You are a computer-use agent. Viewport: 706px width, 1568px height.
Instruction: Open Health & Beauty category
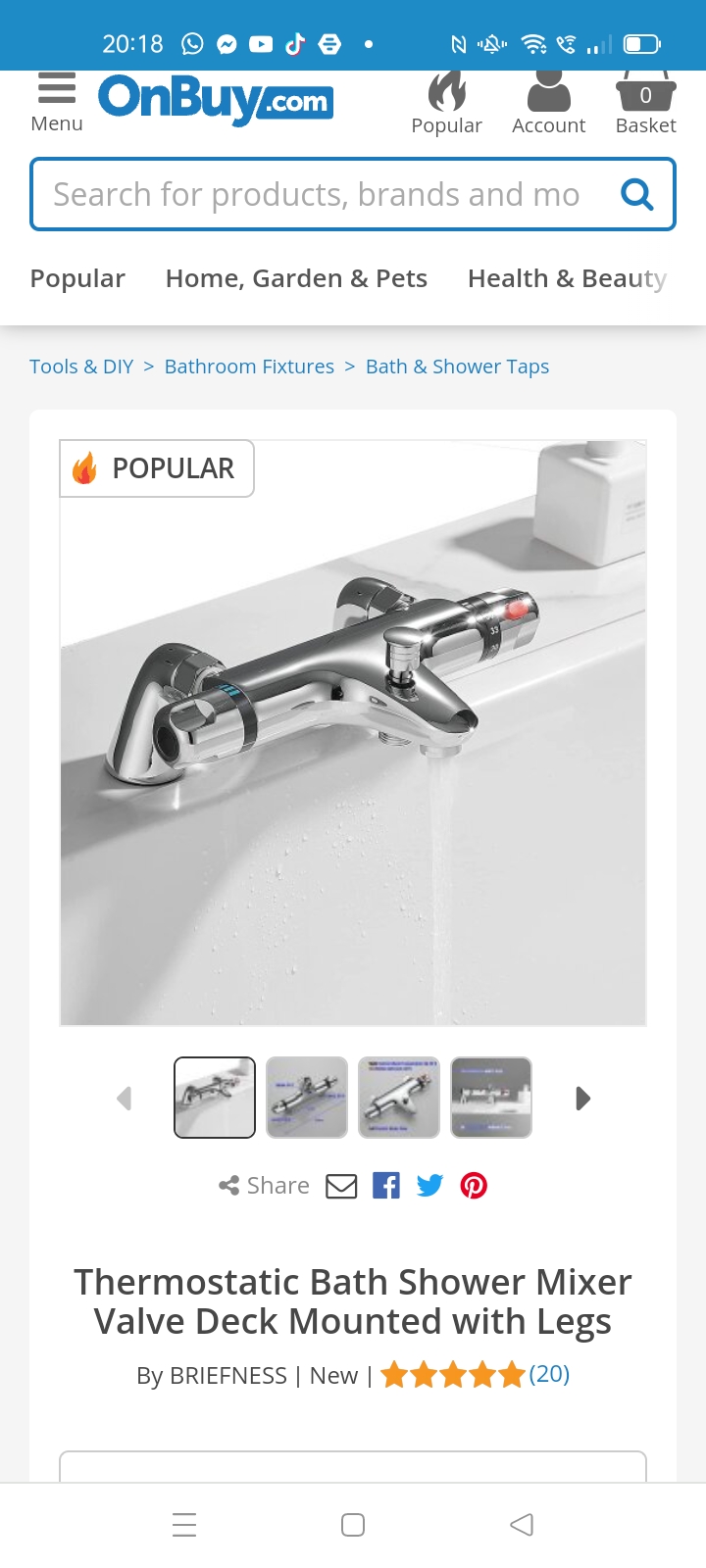(567, 278)
